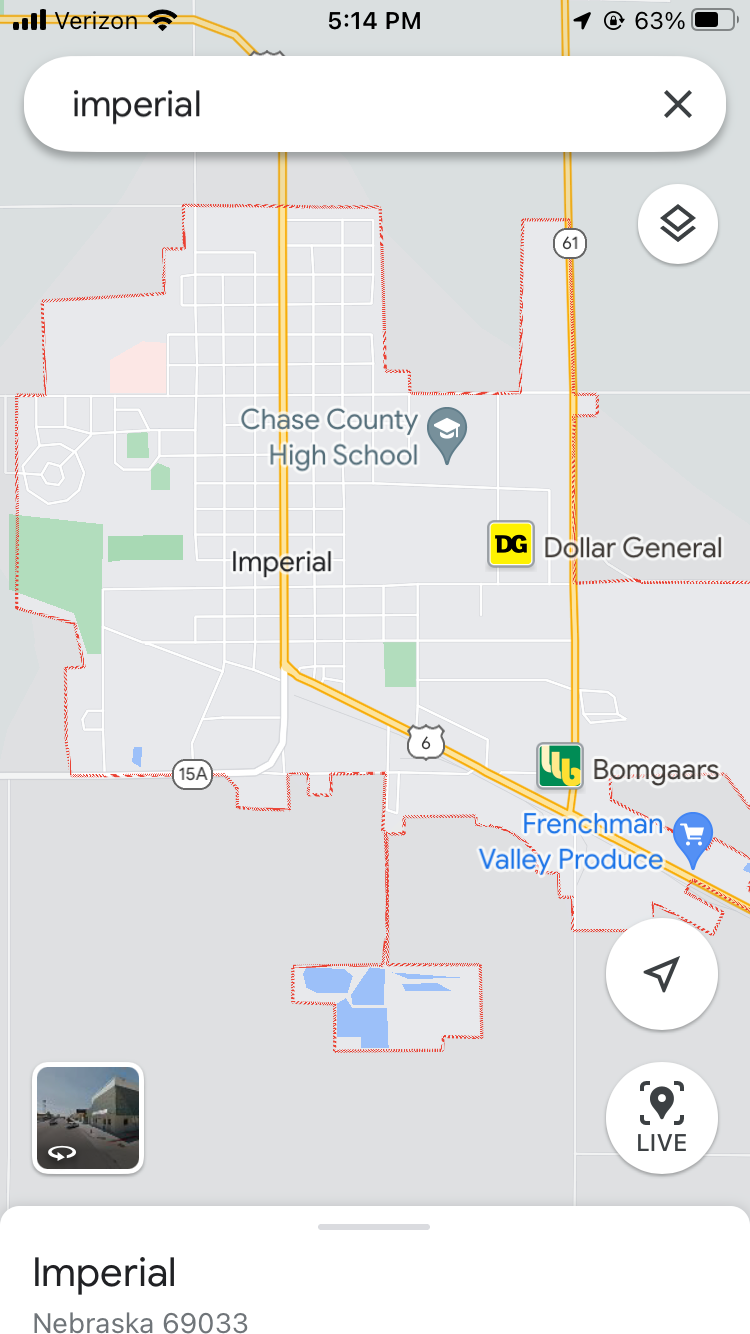Clear the 'imperial' search text

(677, 104)
